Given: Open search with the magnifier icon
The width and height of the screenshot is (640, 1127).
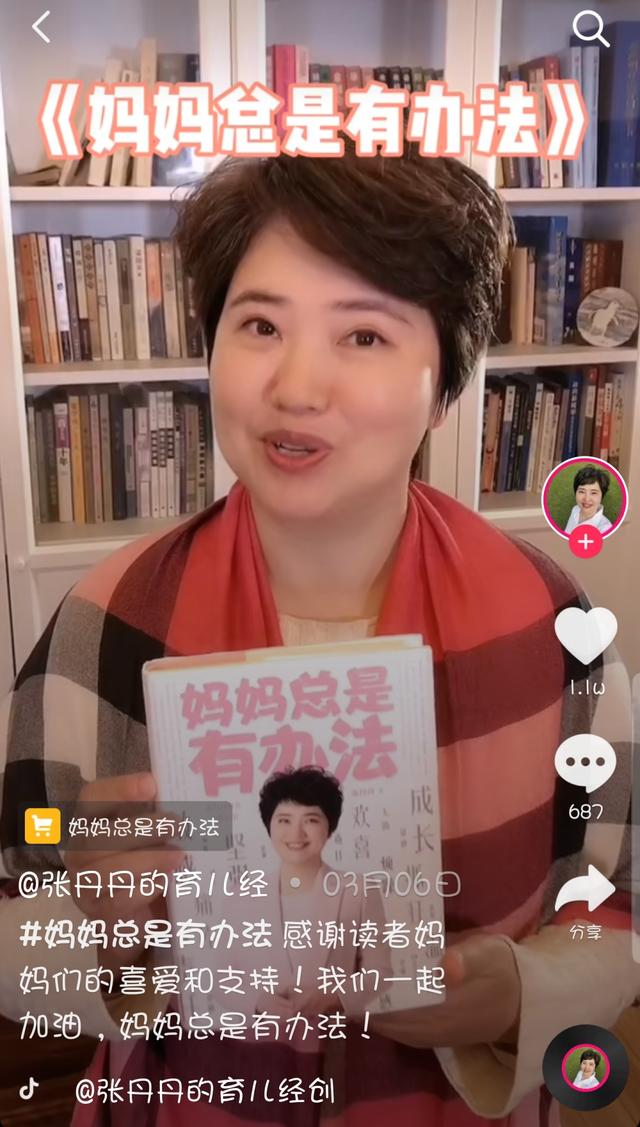Looking at the screenshot, I should tap(590, 30).
